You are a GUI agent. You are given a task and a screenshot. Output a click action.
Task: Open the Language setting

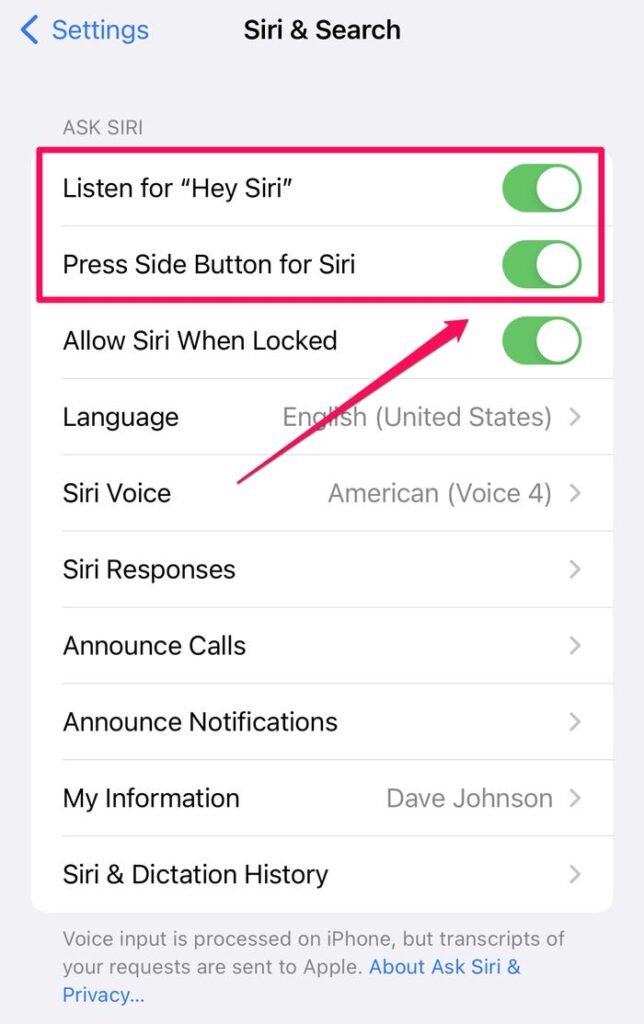pyautogui.click(x=322, y=417)
